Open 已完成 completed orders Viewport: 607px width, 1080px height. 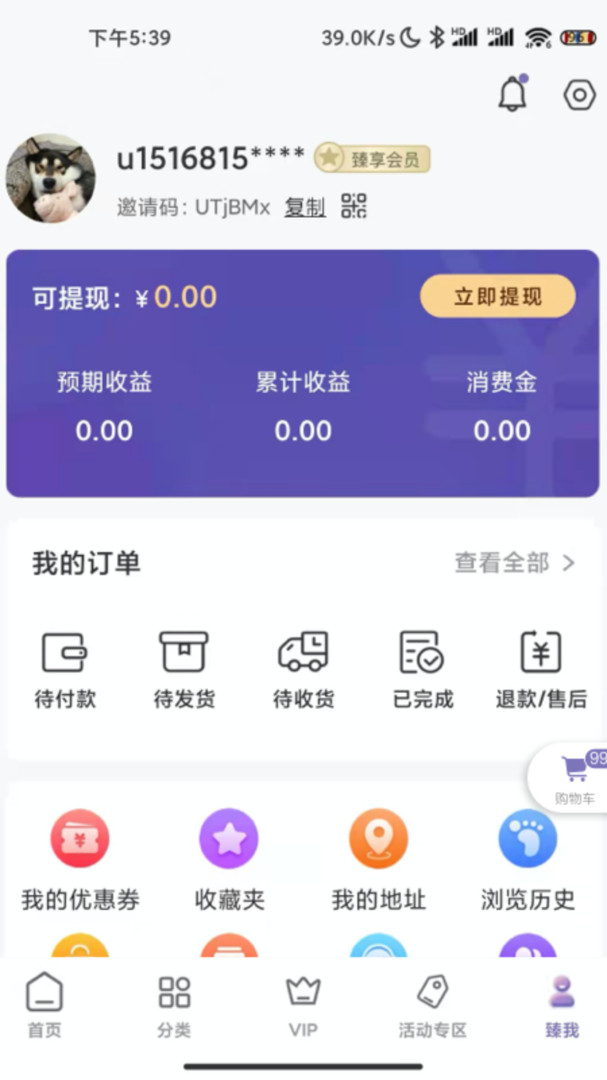(x=422, y=670)
